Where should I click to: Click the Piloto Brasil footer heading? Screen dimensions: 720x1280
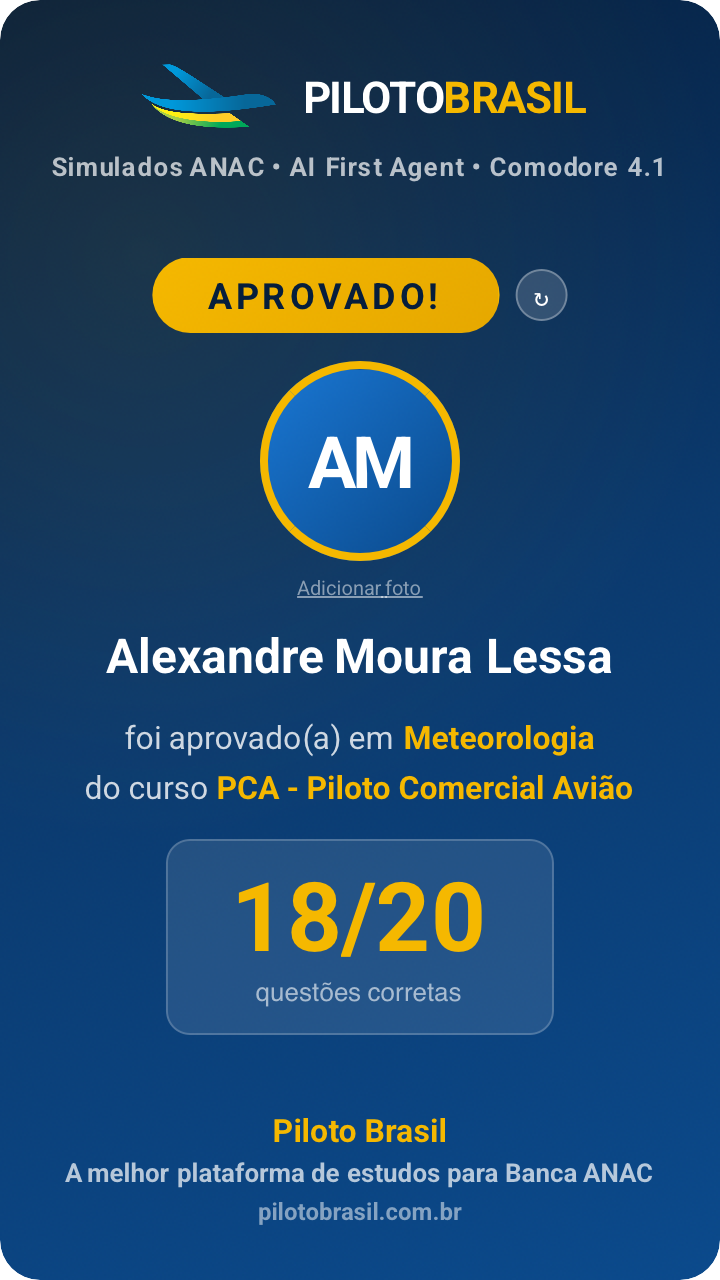pos(360,1131)
